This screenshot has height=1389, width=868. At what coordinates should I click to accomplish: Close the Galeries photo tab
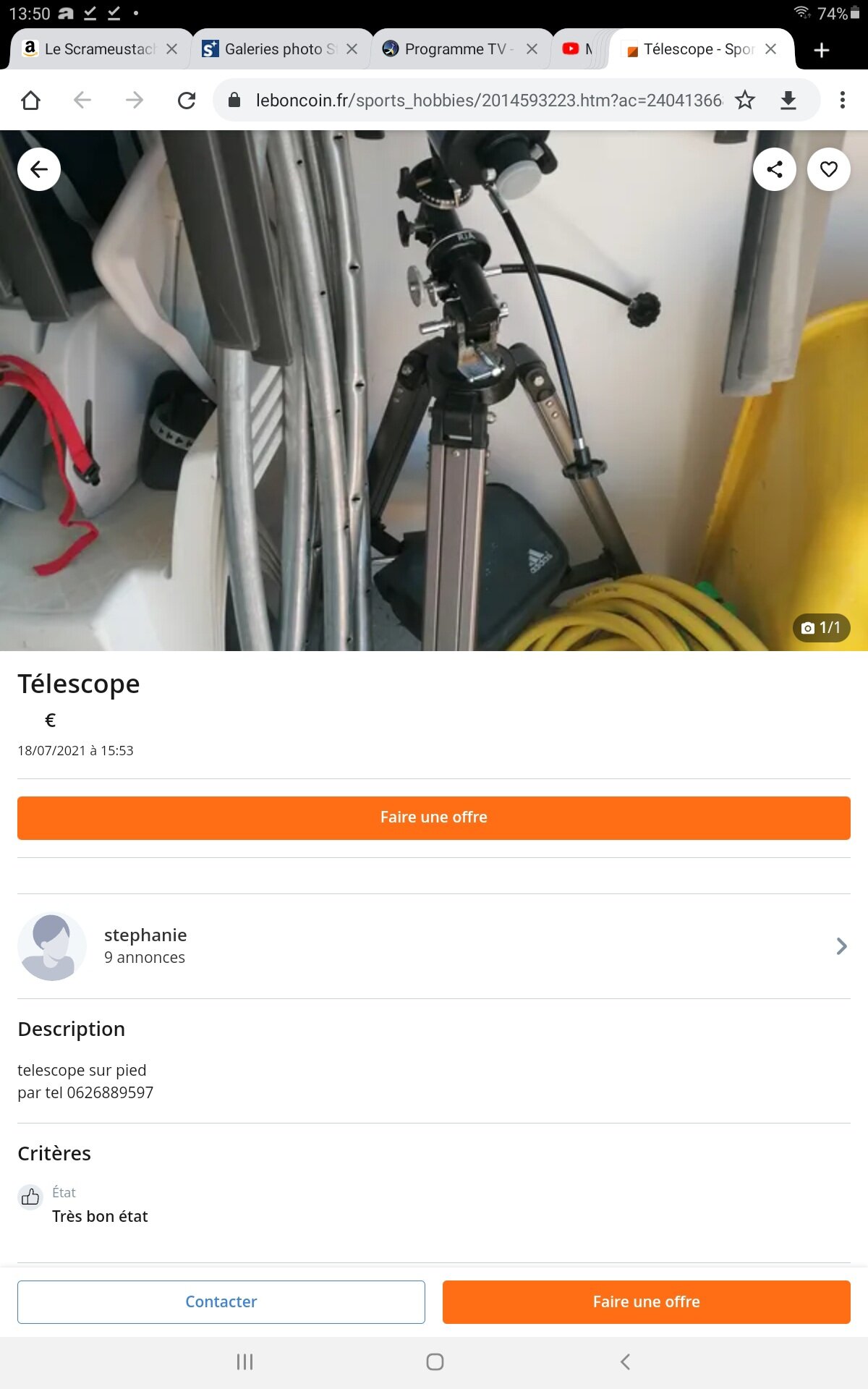(352, 49)
